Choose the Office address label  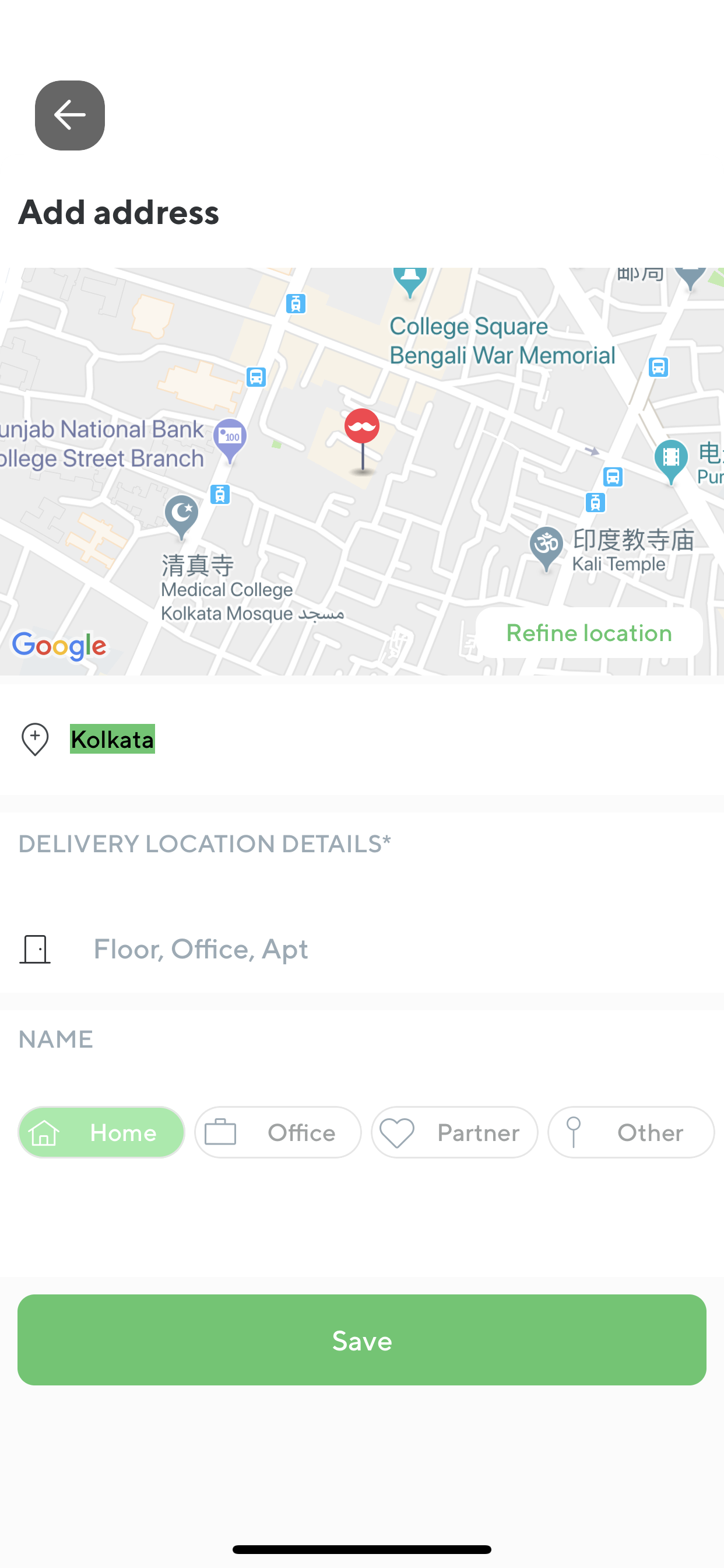click(277, 1132)
